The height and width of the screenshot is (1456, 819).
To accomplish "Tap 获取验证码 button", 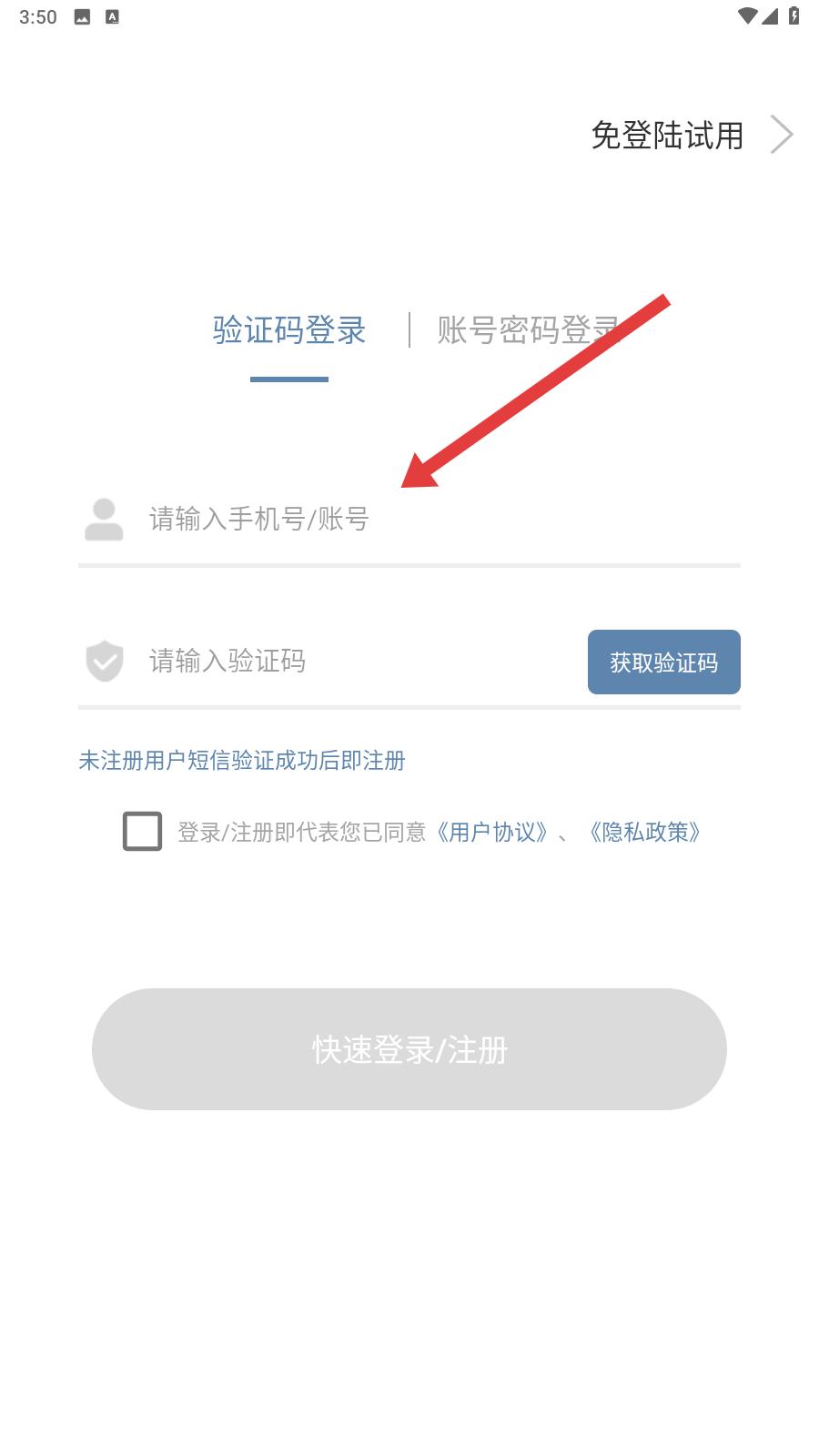I will tap(664, 662).
